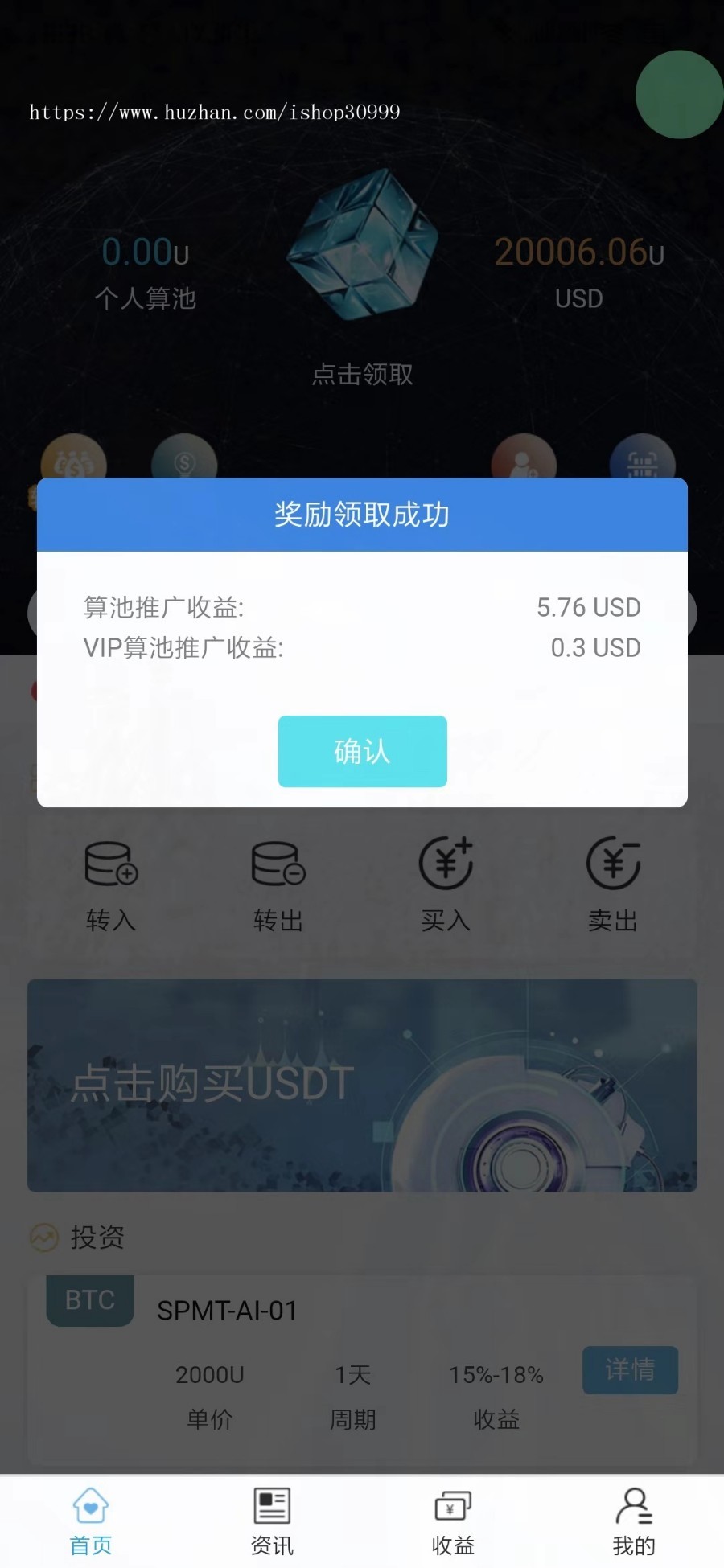The height and width of the screenshot is (1568, 724).
Task: Click the huzhan.com URL text
Action: (x=213, y=113)
